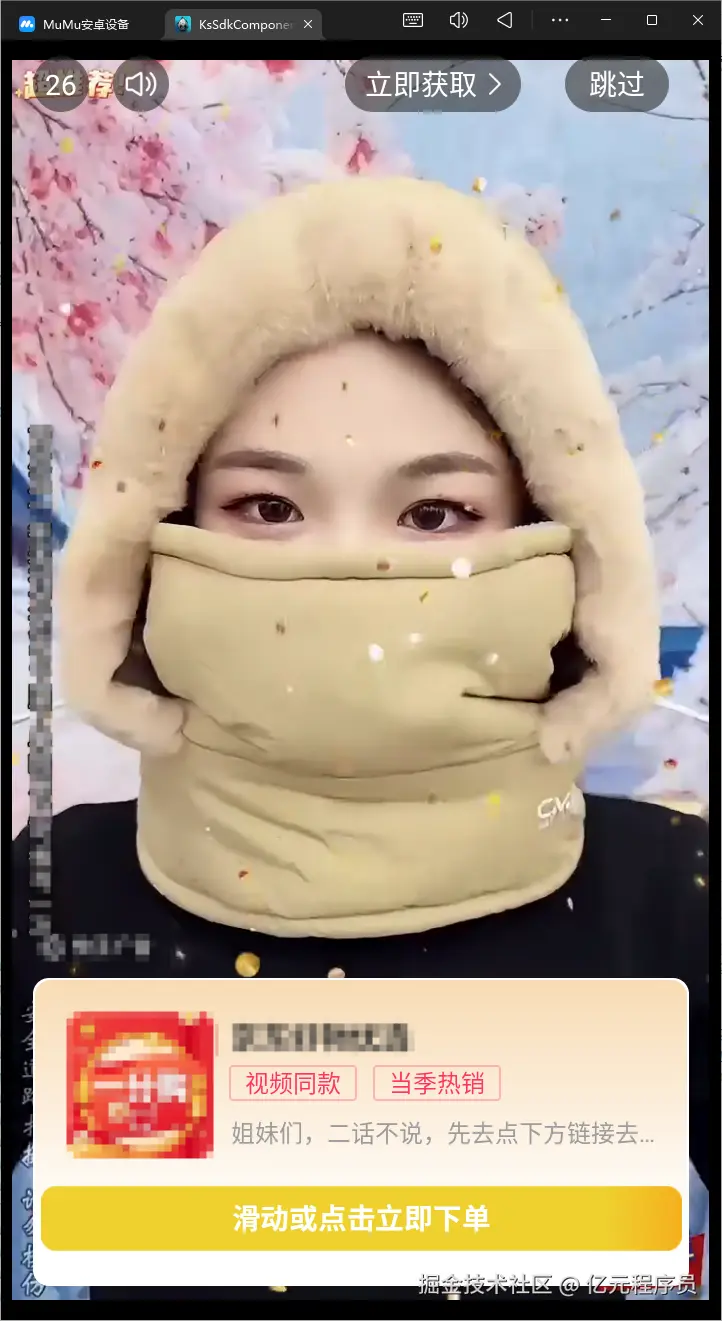Open the product thumbnail in the ad card

click(140, 1084)
